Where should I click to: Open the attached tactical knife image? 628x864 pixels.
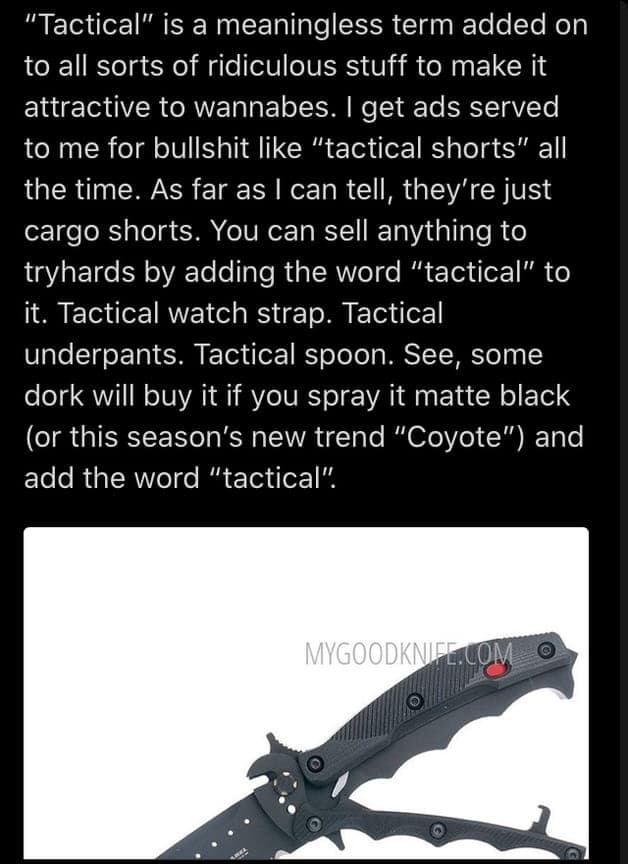click(x=306, y=694)
